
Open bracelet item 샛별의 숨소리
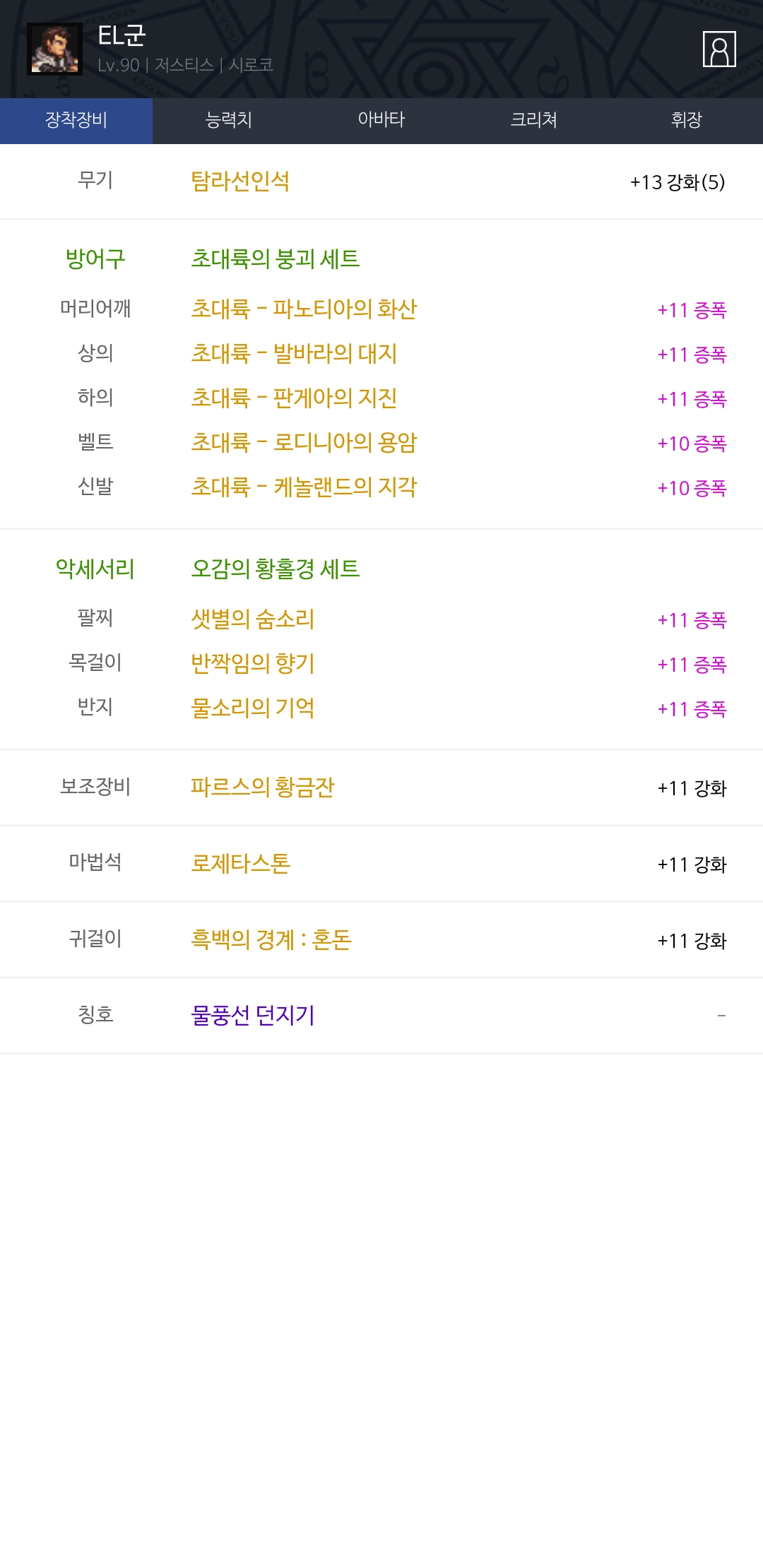point(253,619)
